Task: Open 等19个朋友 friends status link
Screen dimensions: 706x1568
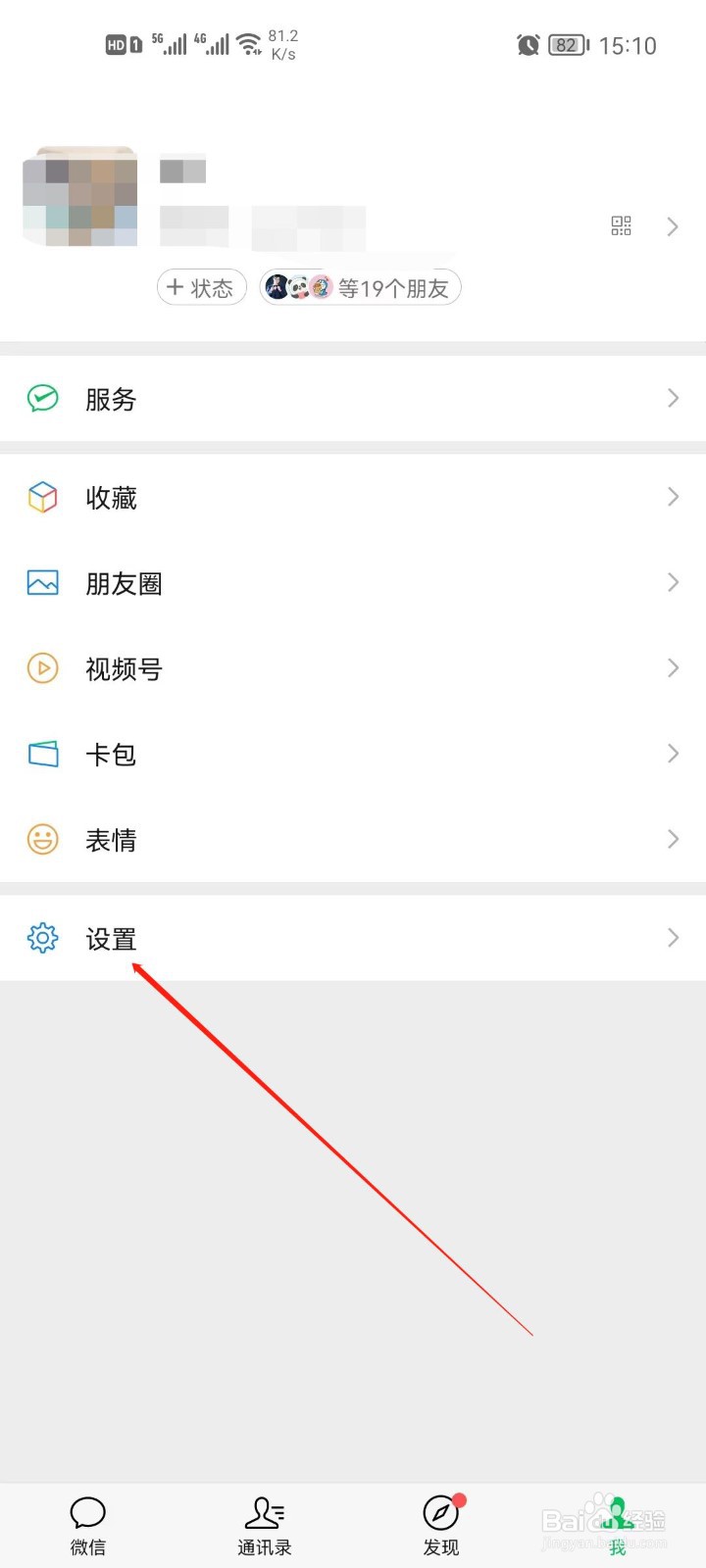Action: coord(360,287)
